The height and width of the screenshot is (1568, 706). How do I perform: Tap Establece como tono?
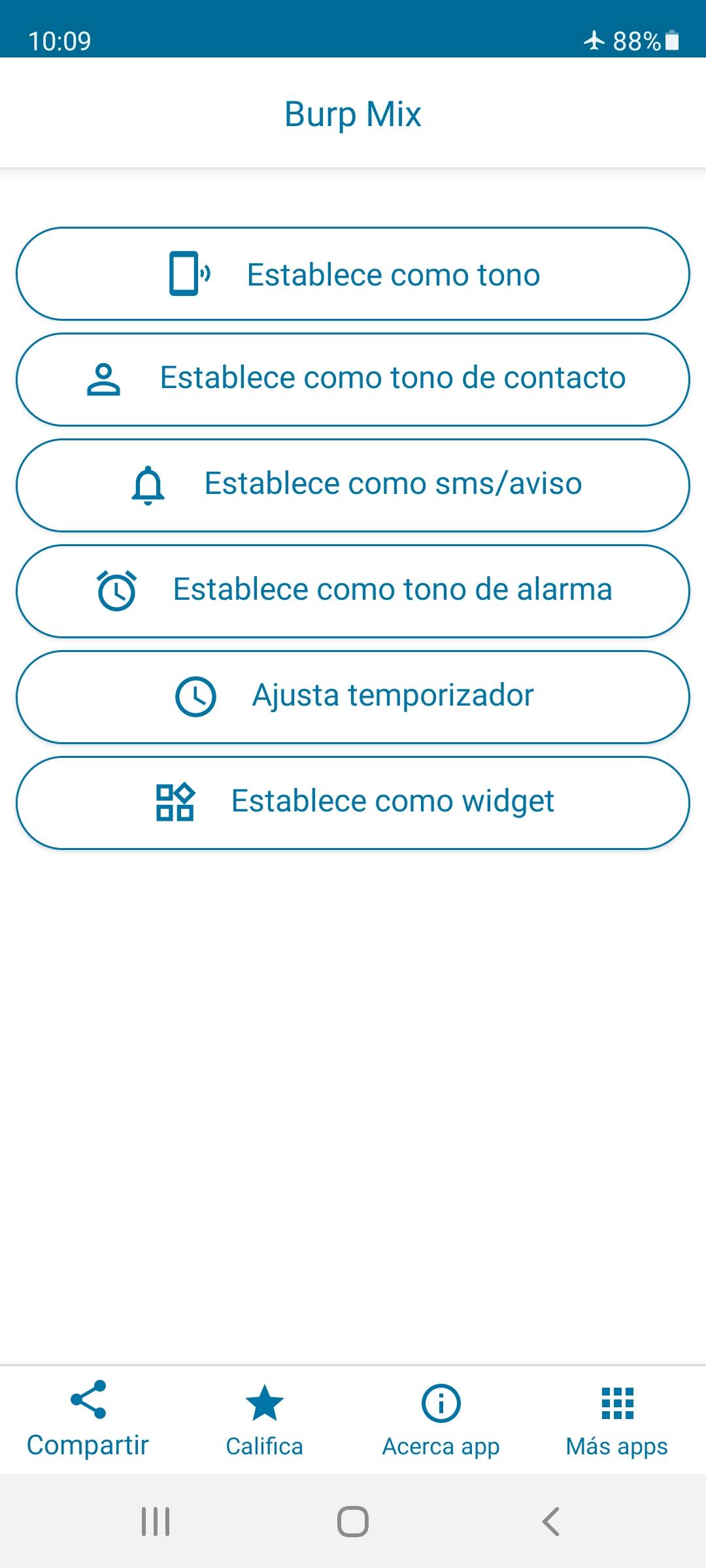point(353,274)
